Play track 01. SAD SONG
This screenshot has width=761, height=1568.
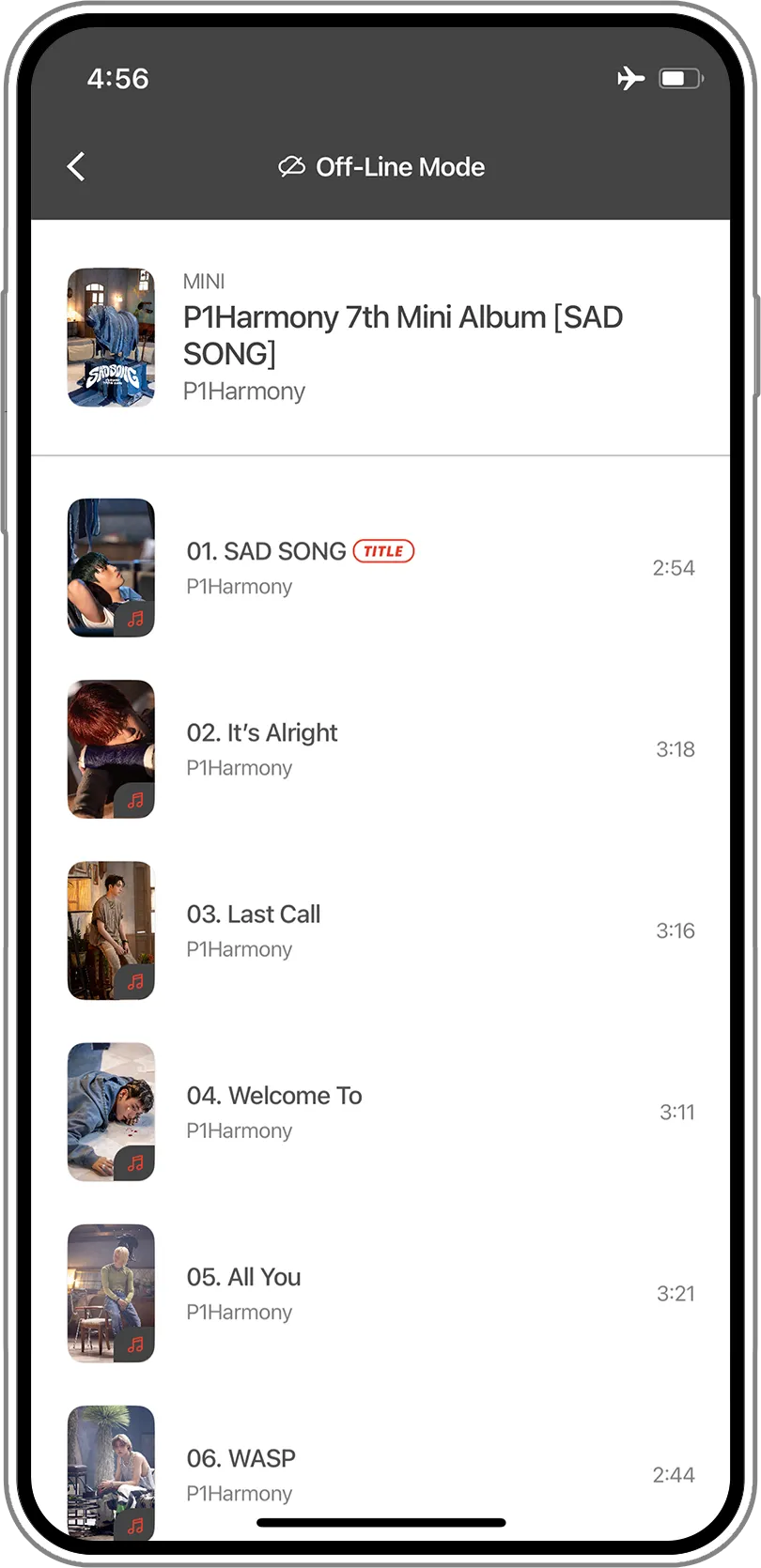tap(267, 551)
